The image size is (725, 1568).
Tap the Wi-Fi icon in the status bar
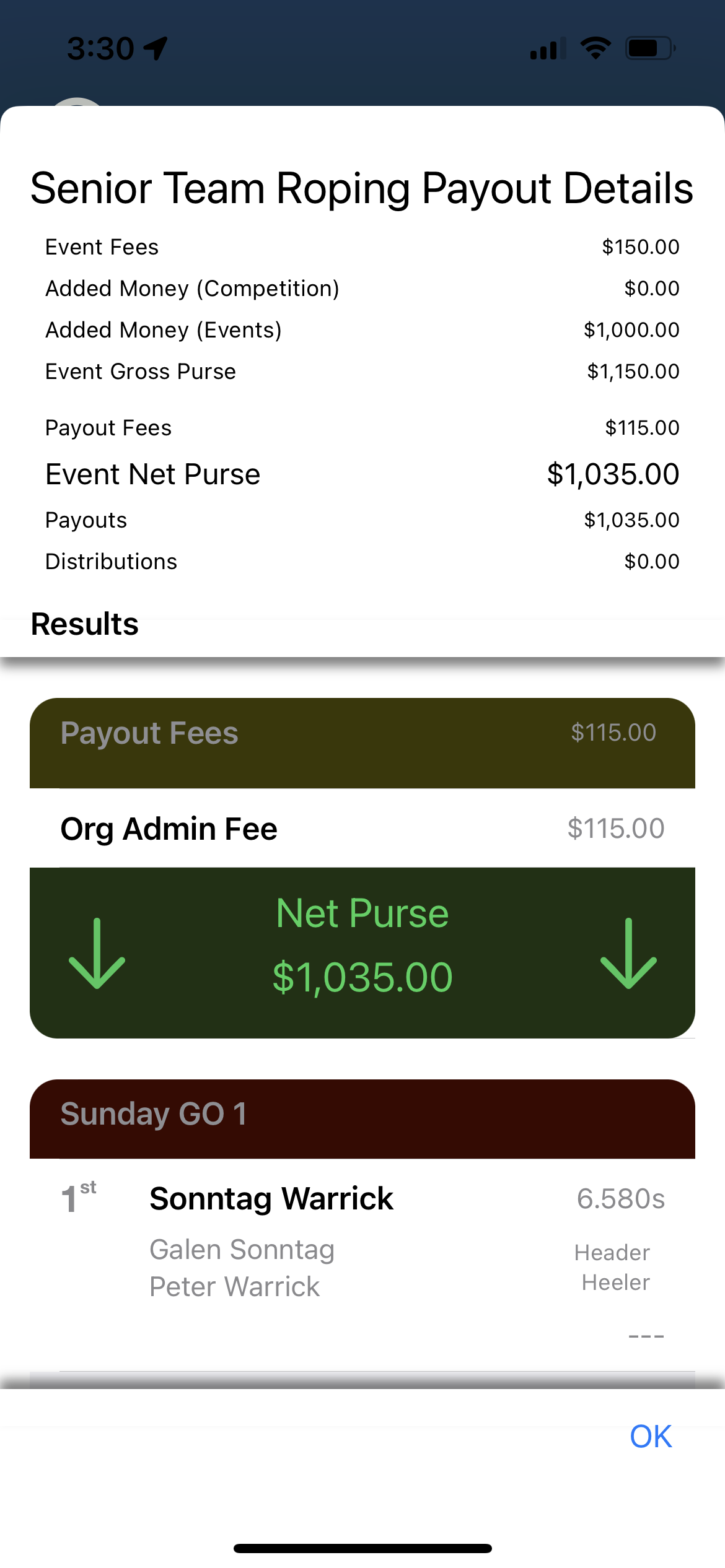pyautogui.click(x=597, y=47)
